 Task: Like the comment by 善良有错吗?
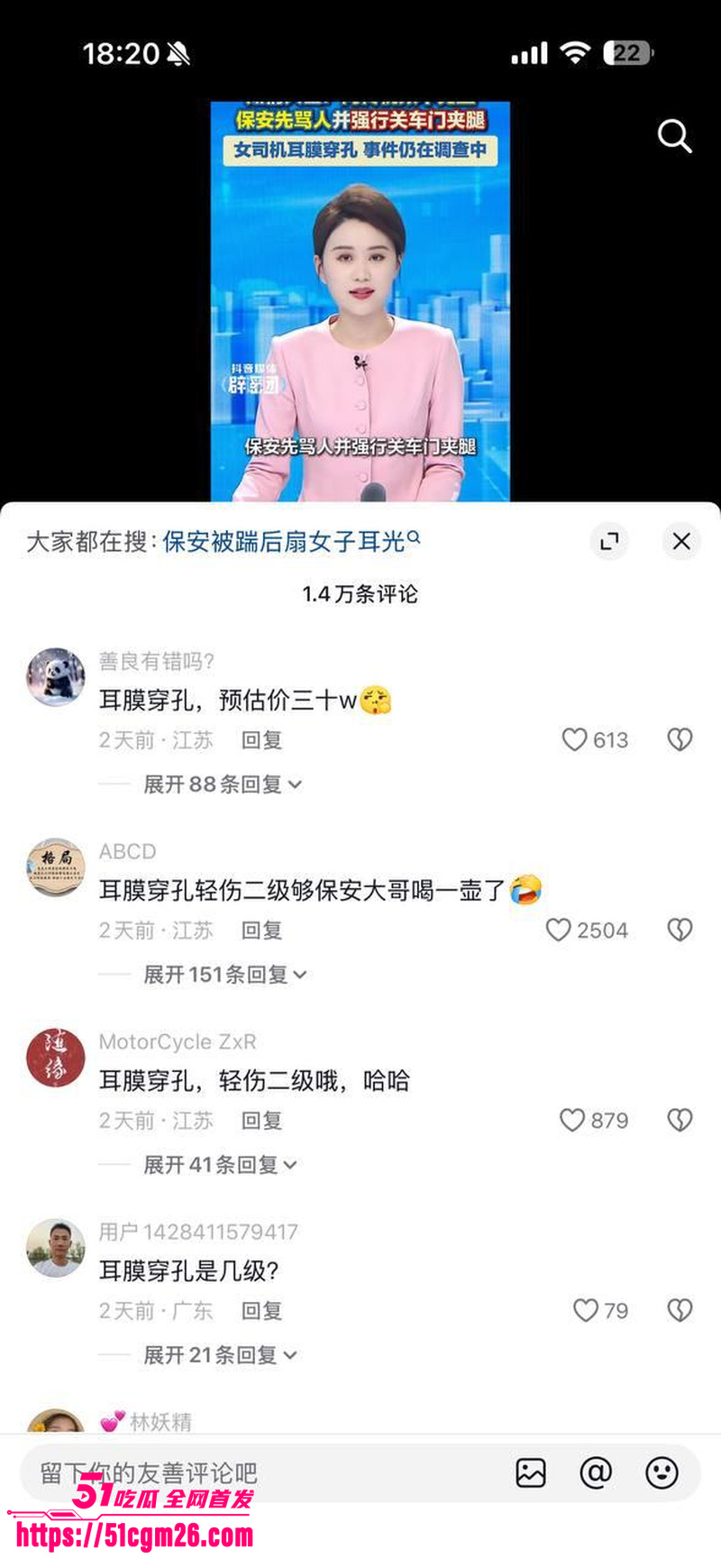(574, 740)
